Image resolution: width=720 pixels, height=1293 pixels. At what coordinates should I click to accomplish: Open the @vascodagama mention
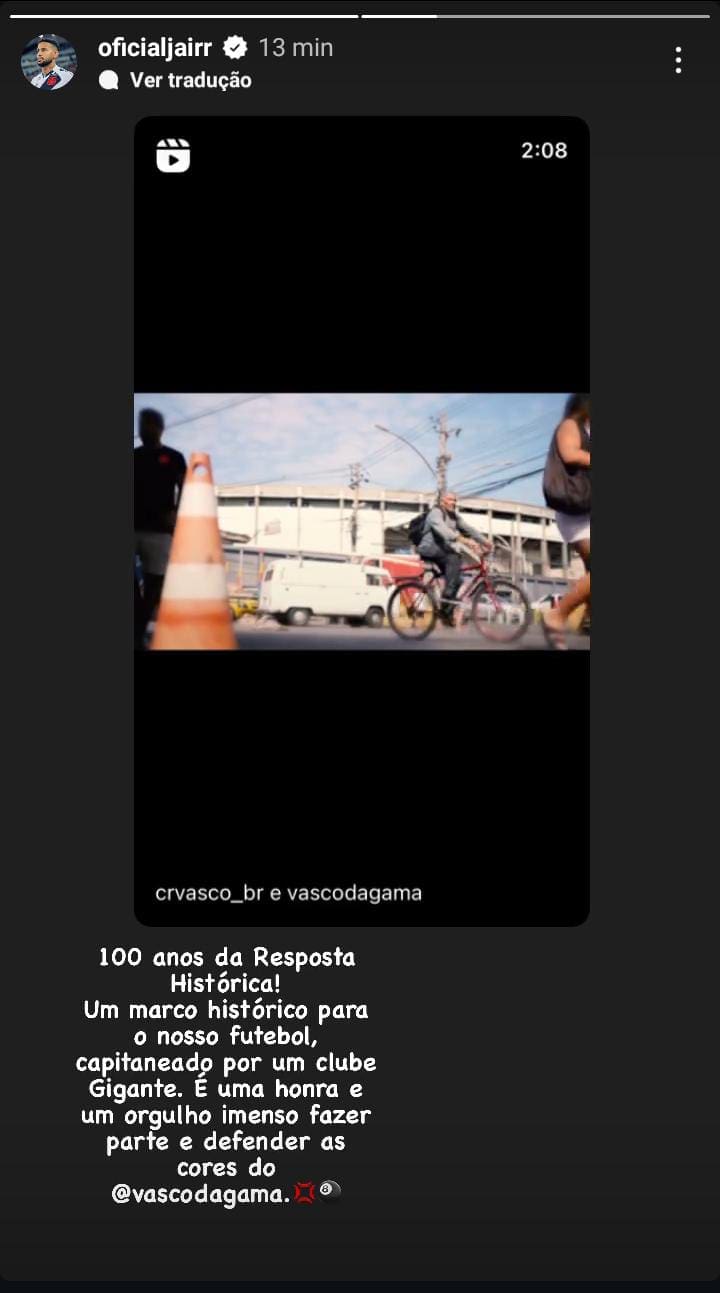[x=201, y=1193]
